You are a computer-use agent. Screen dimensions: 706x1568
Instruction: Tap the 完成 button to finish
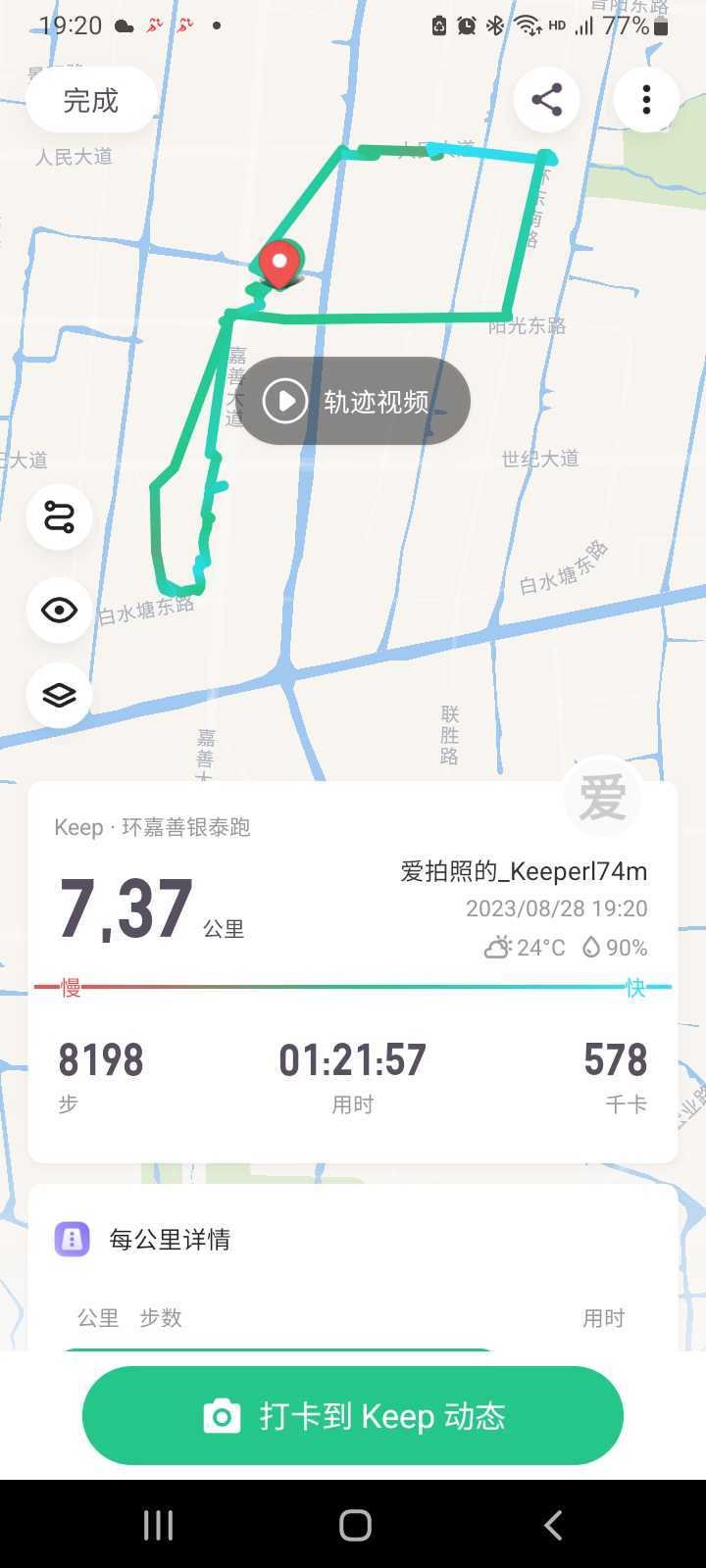pyautogui.click(x=91, y=100)
